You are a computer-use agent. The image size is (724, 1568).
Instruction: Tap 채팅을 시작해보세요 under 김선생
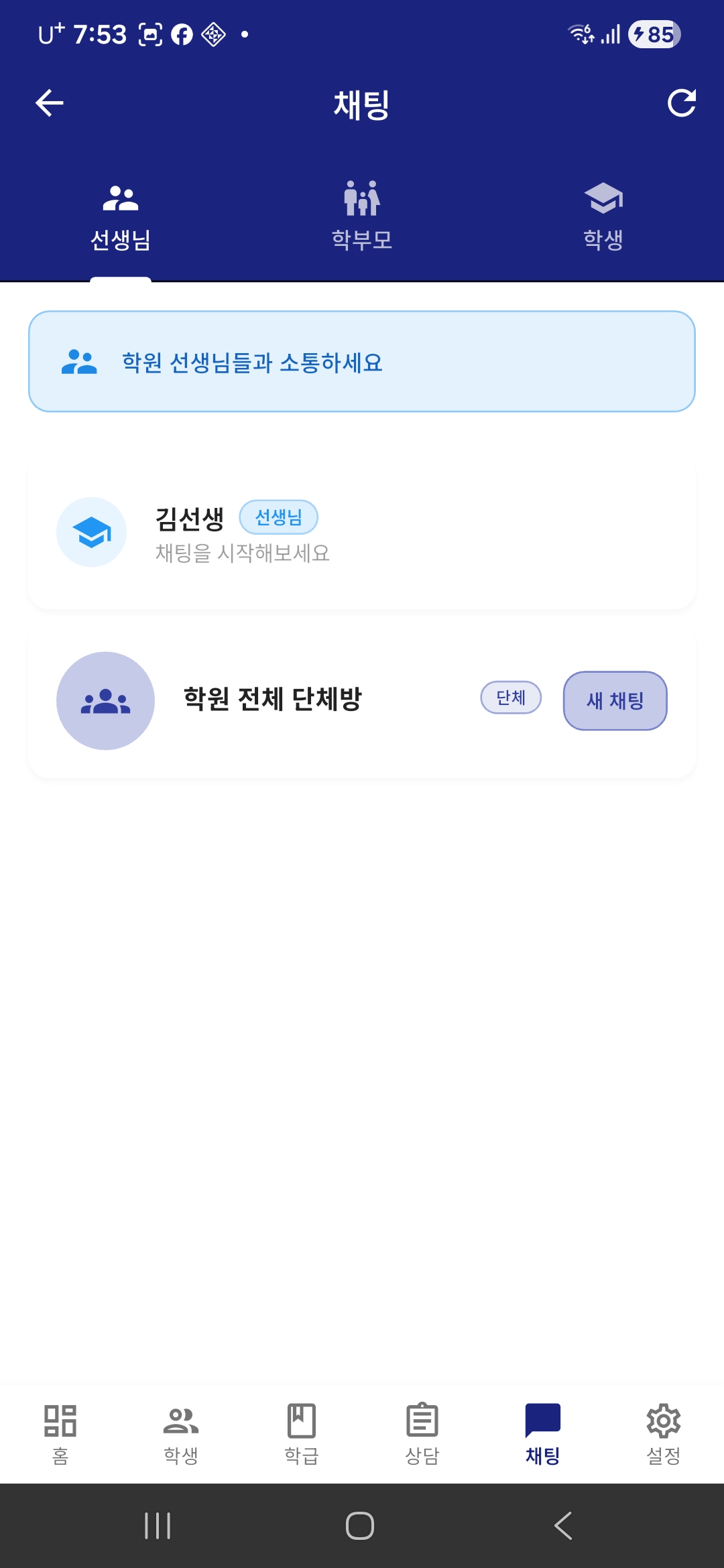tap(243, 553)
